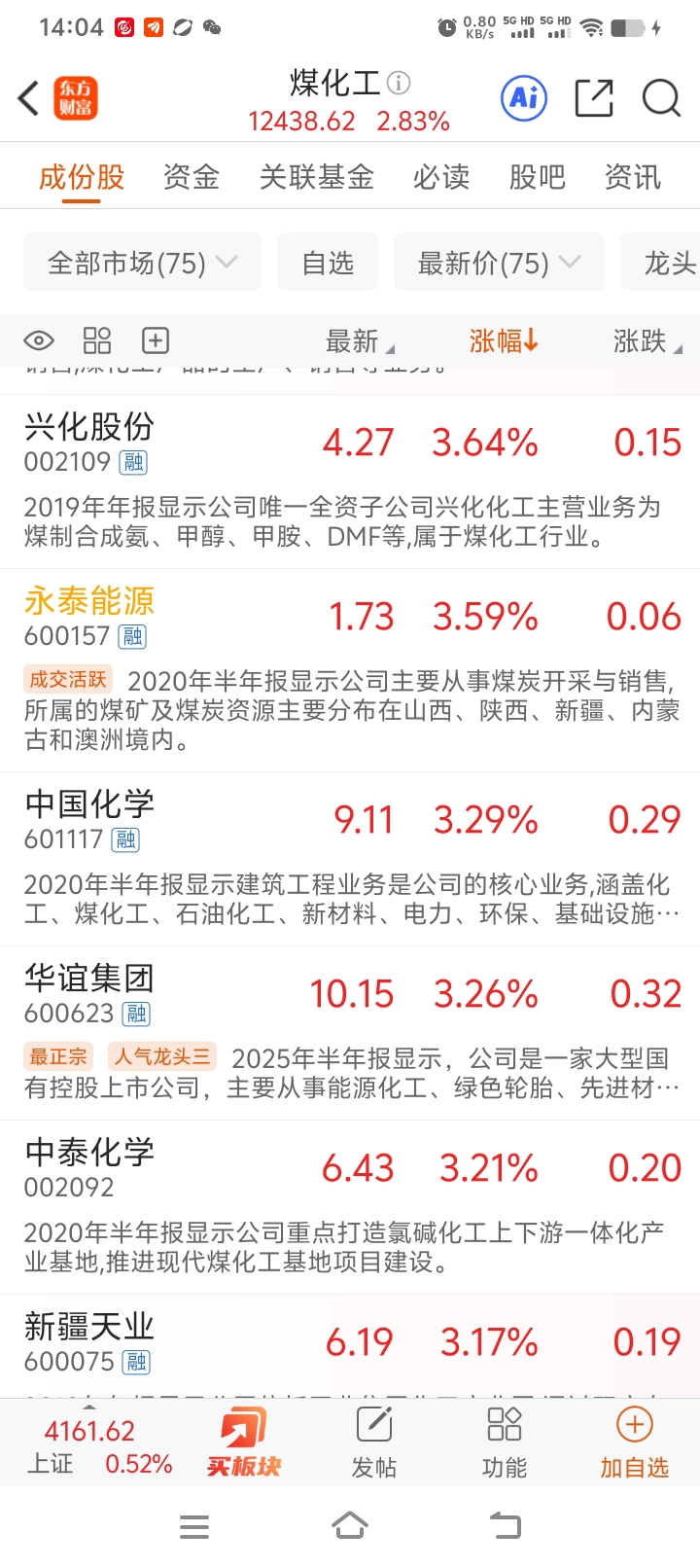Add this sector via 加自选
Screen dimensions: 700x1568
(634, 1443)
